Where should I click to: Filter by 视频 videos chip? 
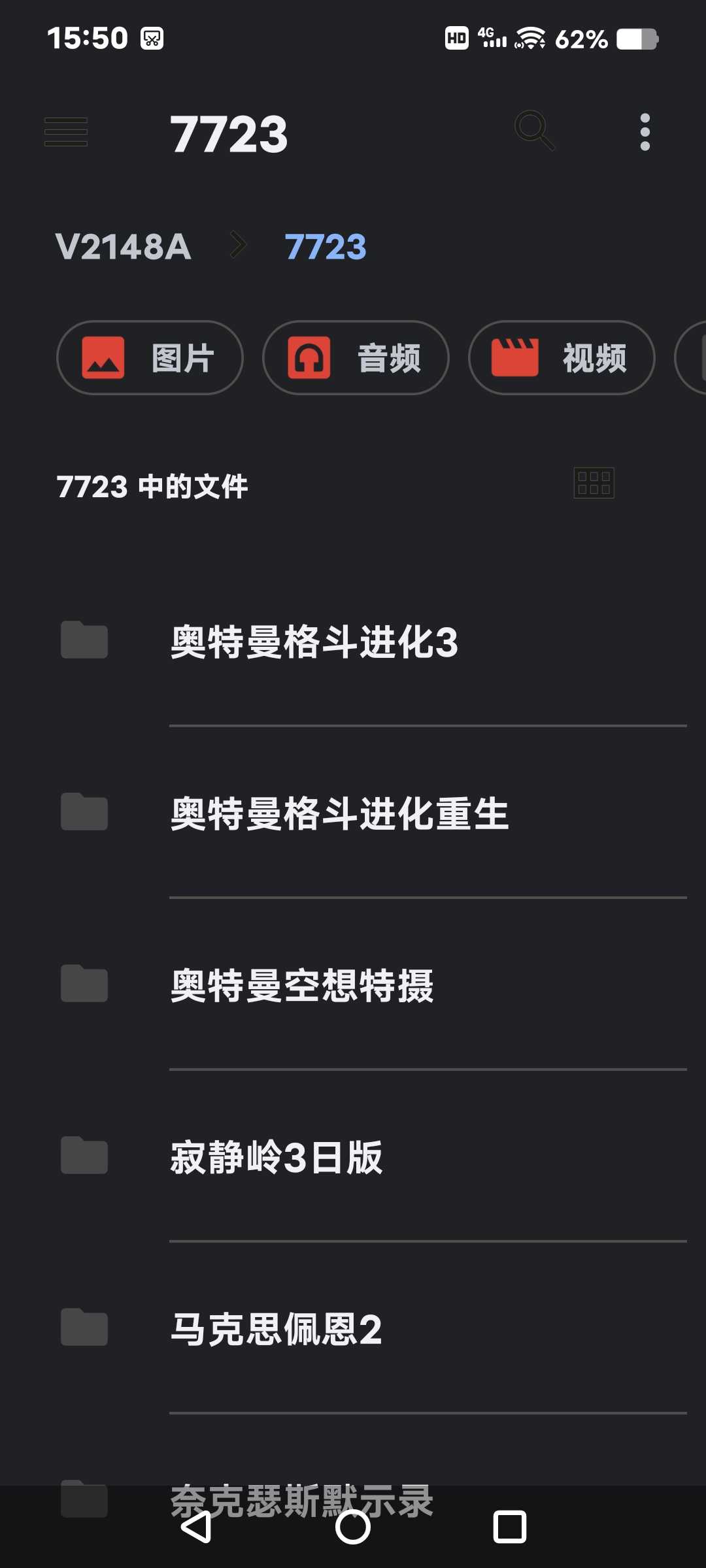click(562, 358)
